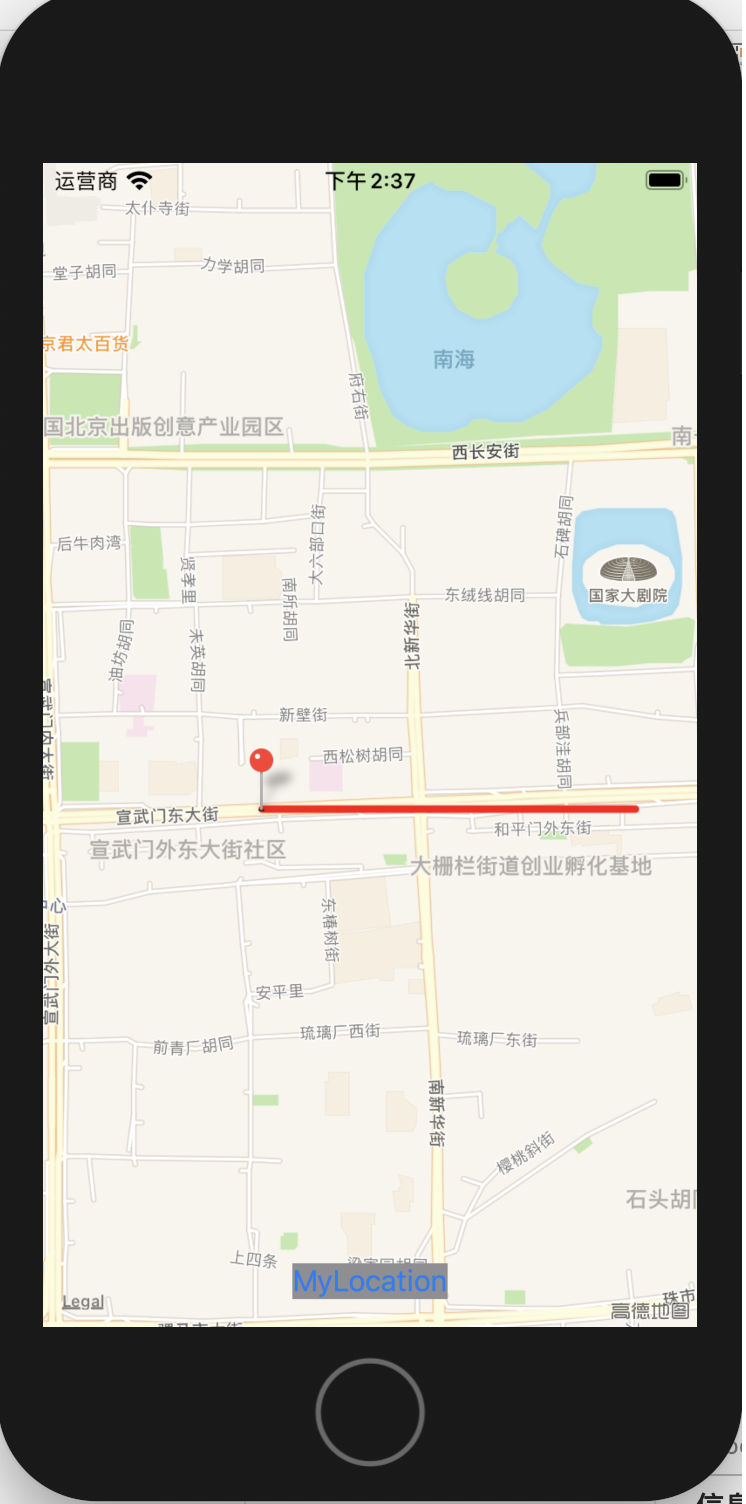
Task: Select the red map pin
Action: pyautogui.click(x=261, y=763)
